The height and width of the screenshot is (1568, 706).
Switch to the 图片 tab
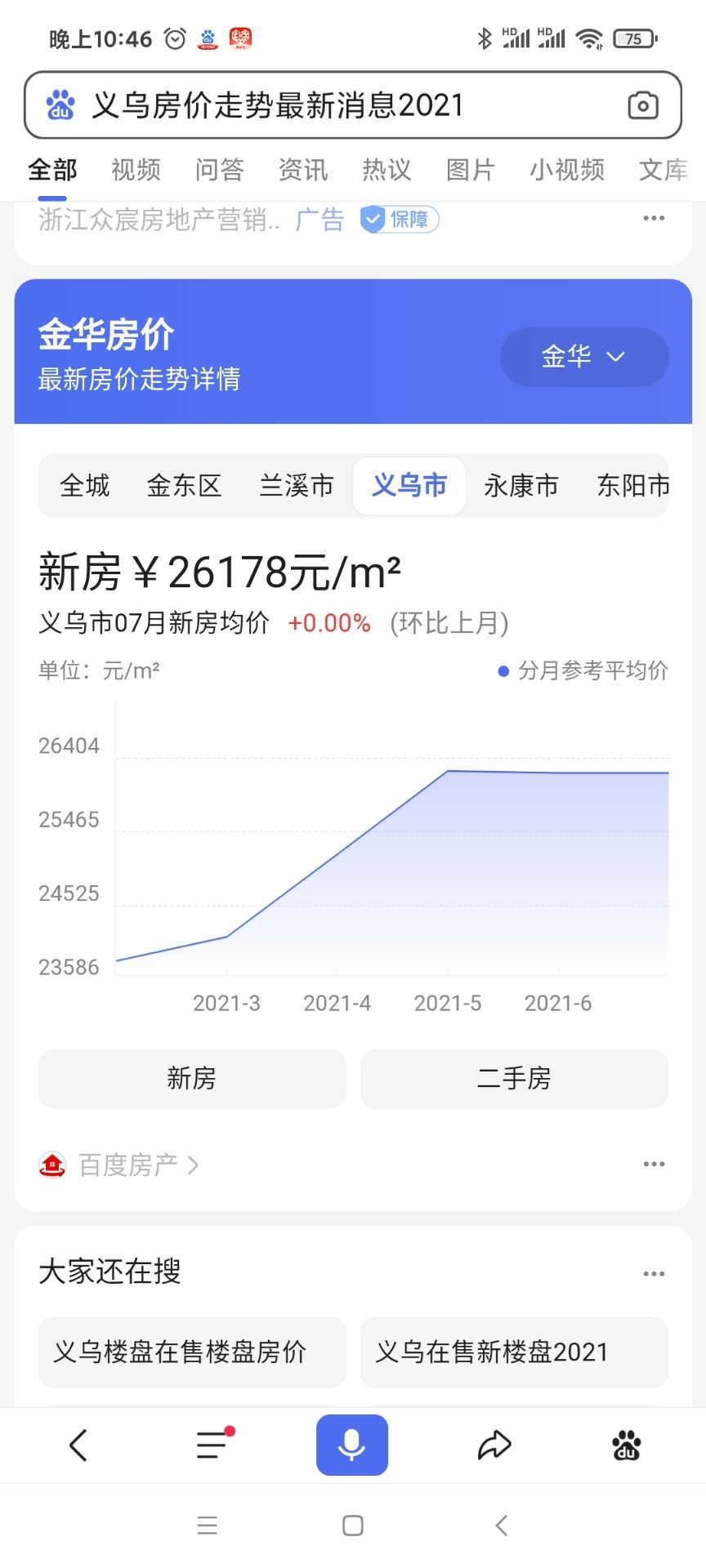click(470, 170)
